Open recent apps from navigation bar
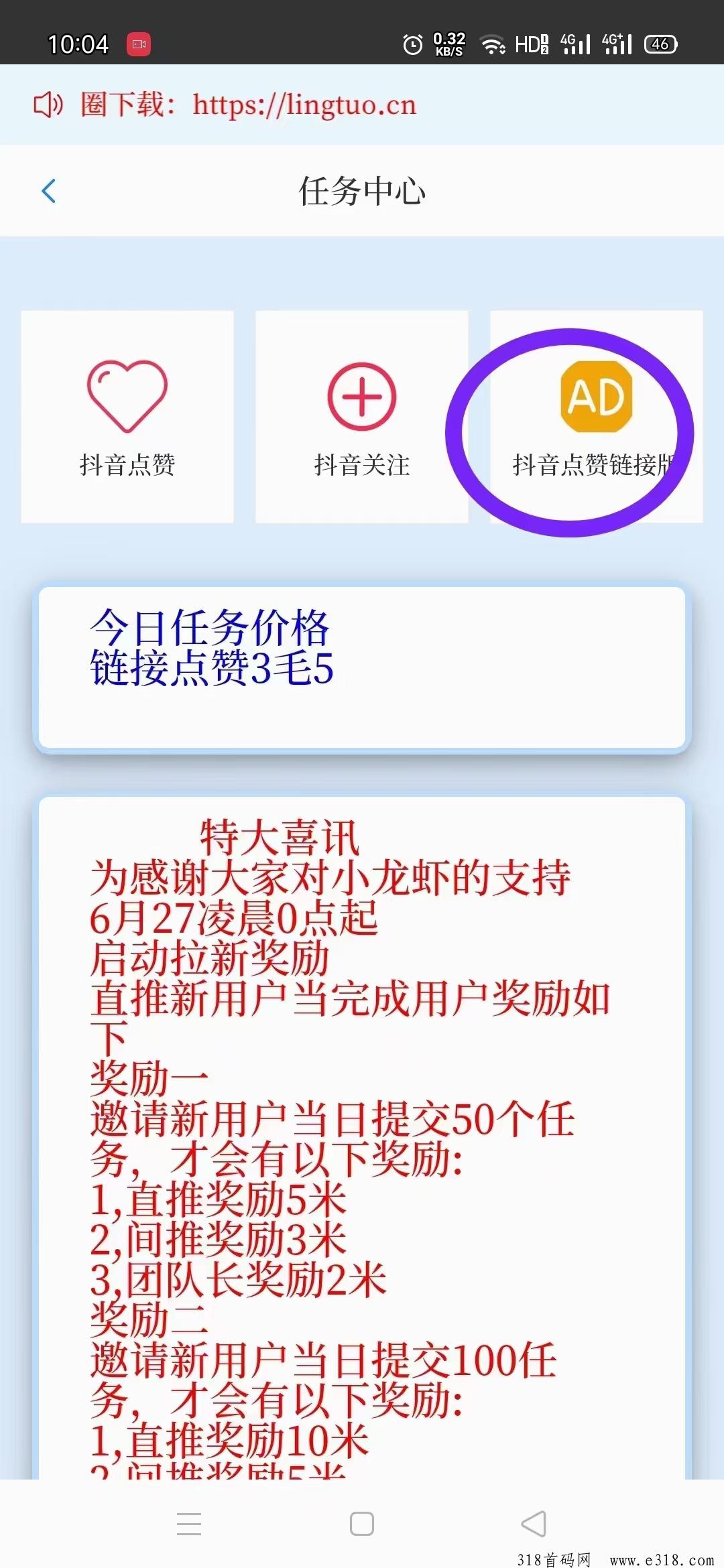 point(189,1524)
